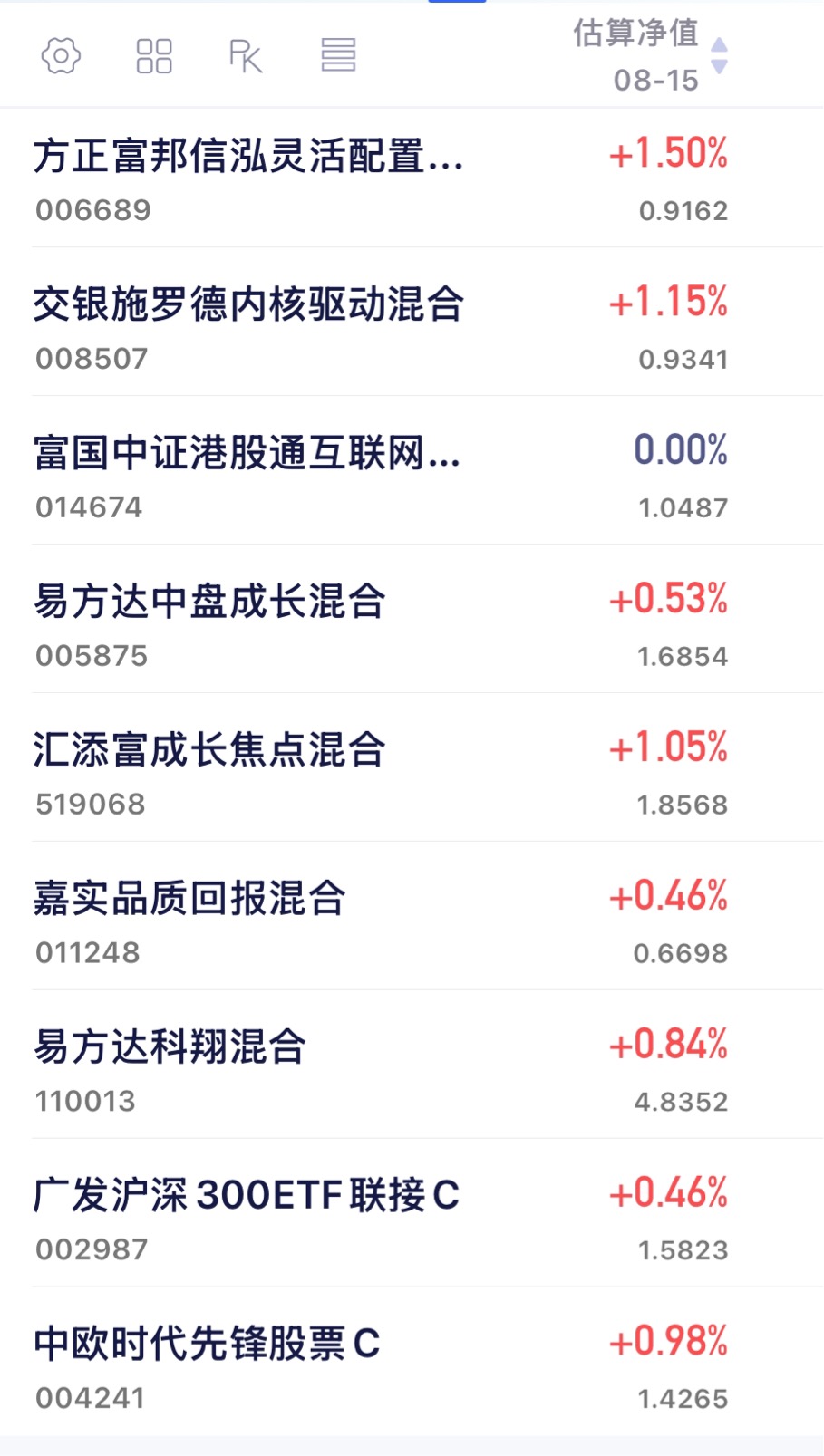This screenshot has height=1456, width=824.
Task: Open fund 广发沪深300ETF联接C
Action: [412, 1213]
